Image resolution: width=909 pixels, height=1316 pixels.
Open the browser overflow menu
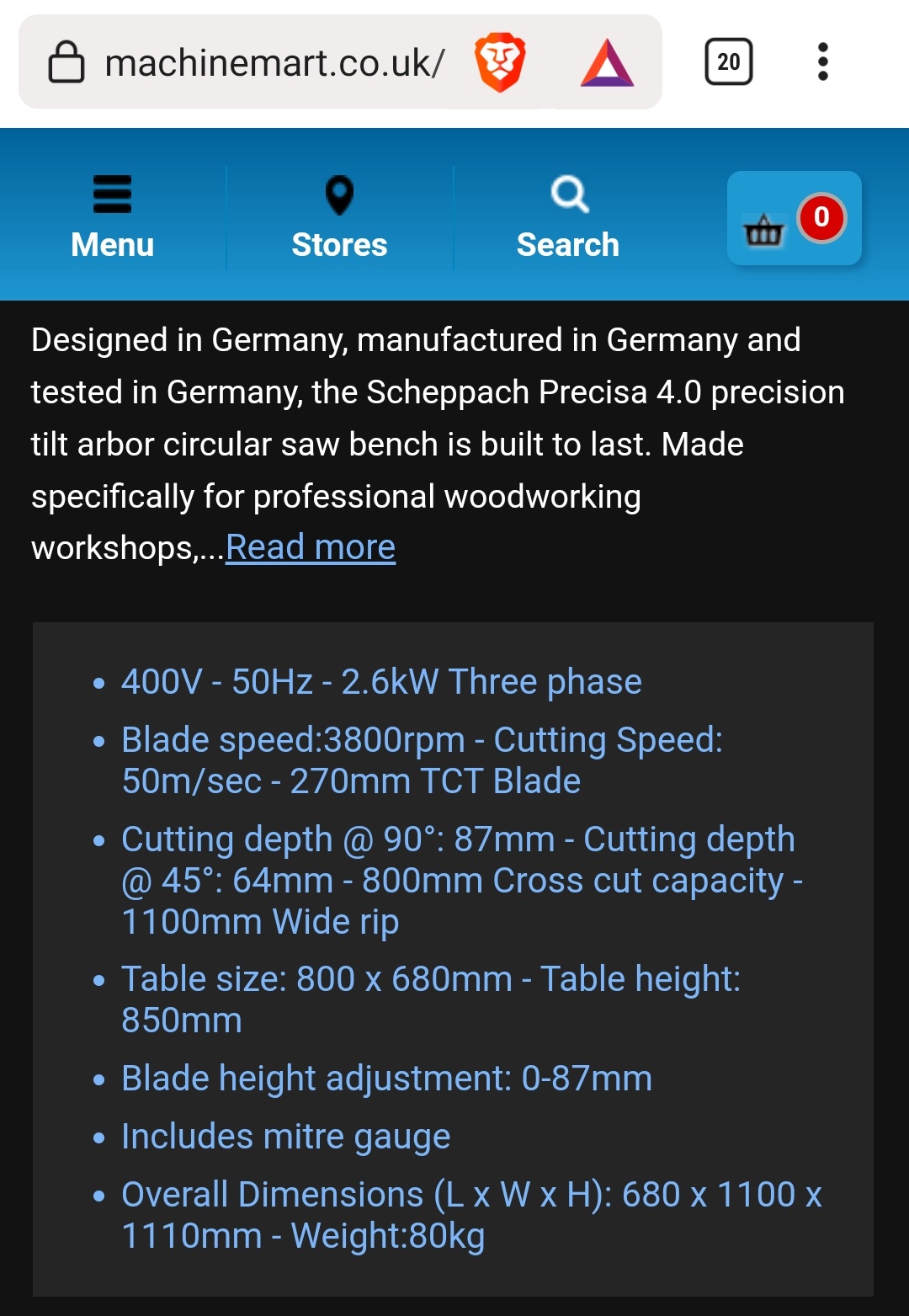[822, 62]
